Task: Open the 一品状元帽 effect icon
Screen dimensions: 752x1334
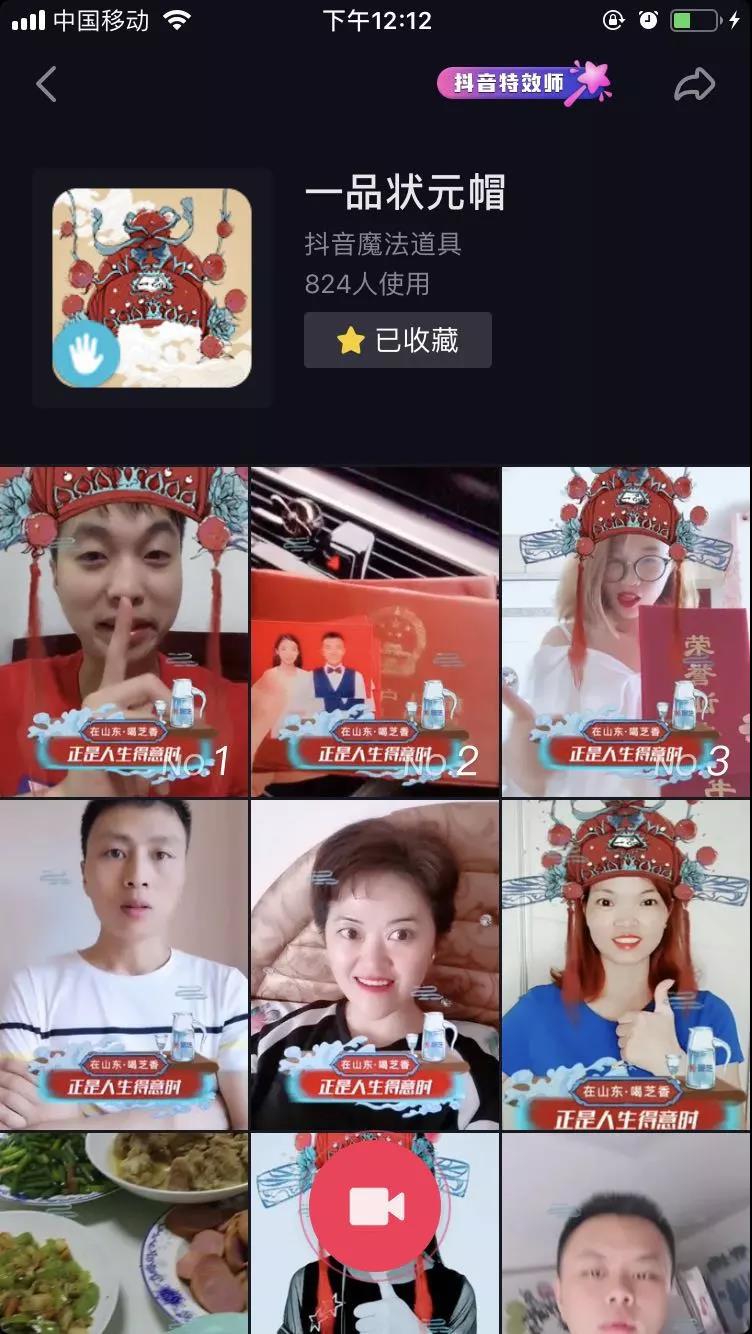Action: [152, 288]
